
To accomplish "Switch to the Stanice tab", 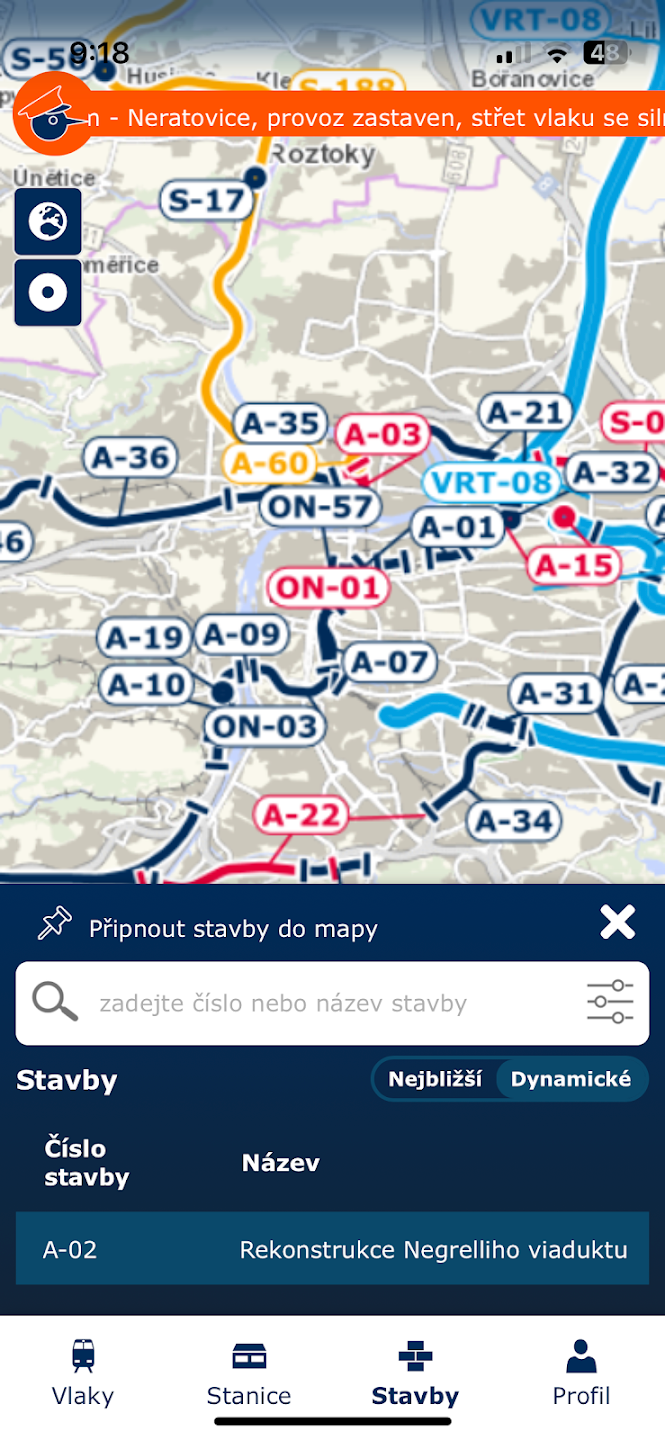I will click(249, 1375).
